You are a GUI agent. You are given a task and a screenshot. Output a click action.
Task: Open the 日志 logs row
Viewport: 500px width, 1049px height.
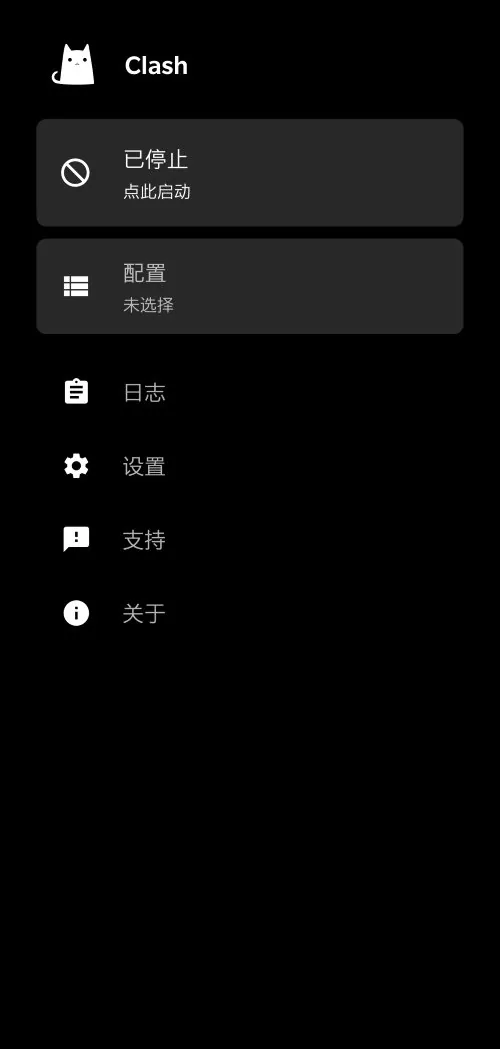click(250, 392)
